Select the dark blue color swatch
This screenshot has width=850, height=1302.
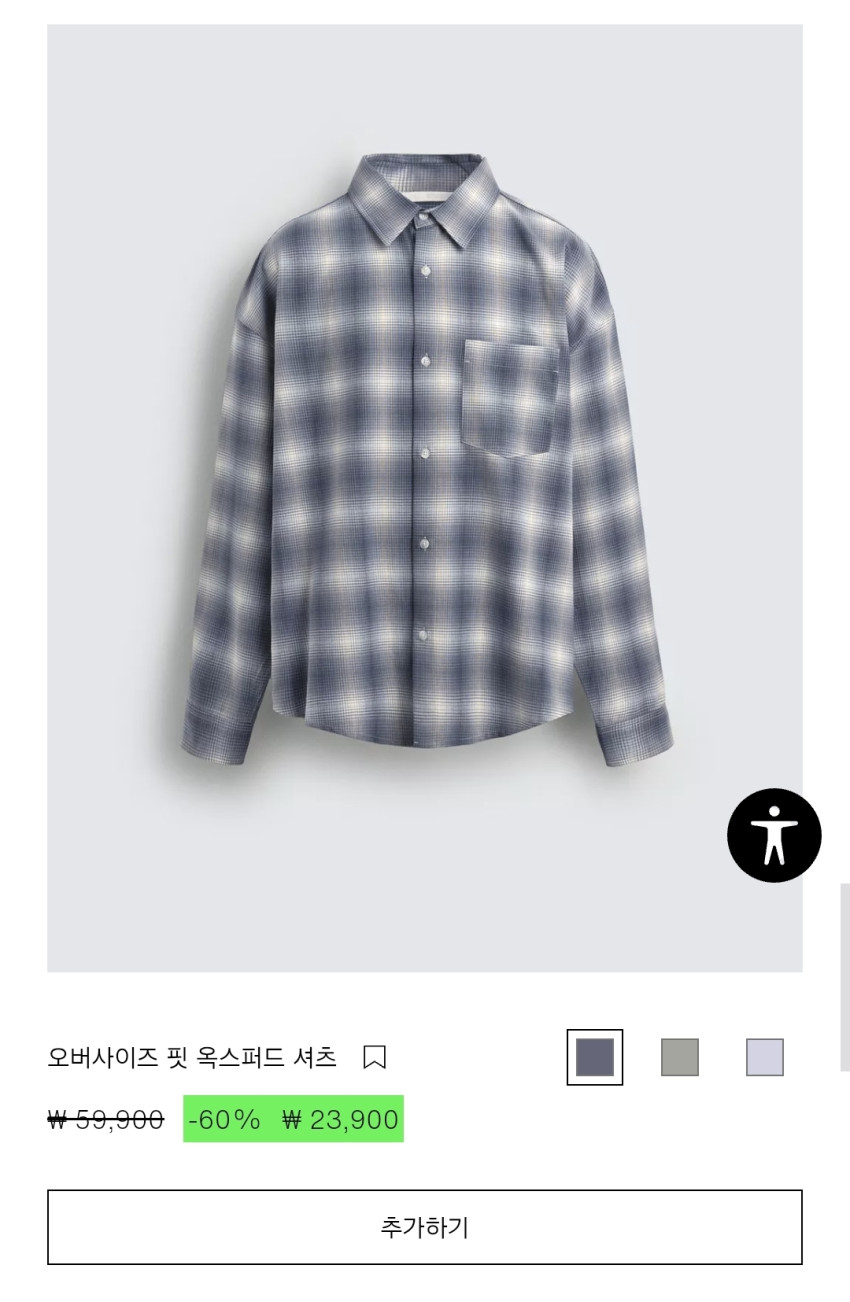point(595,1057)
